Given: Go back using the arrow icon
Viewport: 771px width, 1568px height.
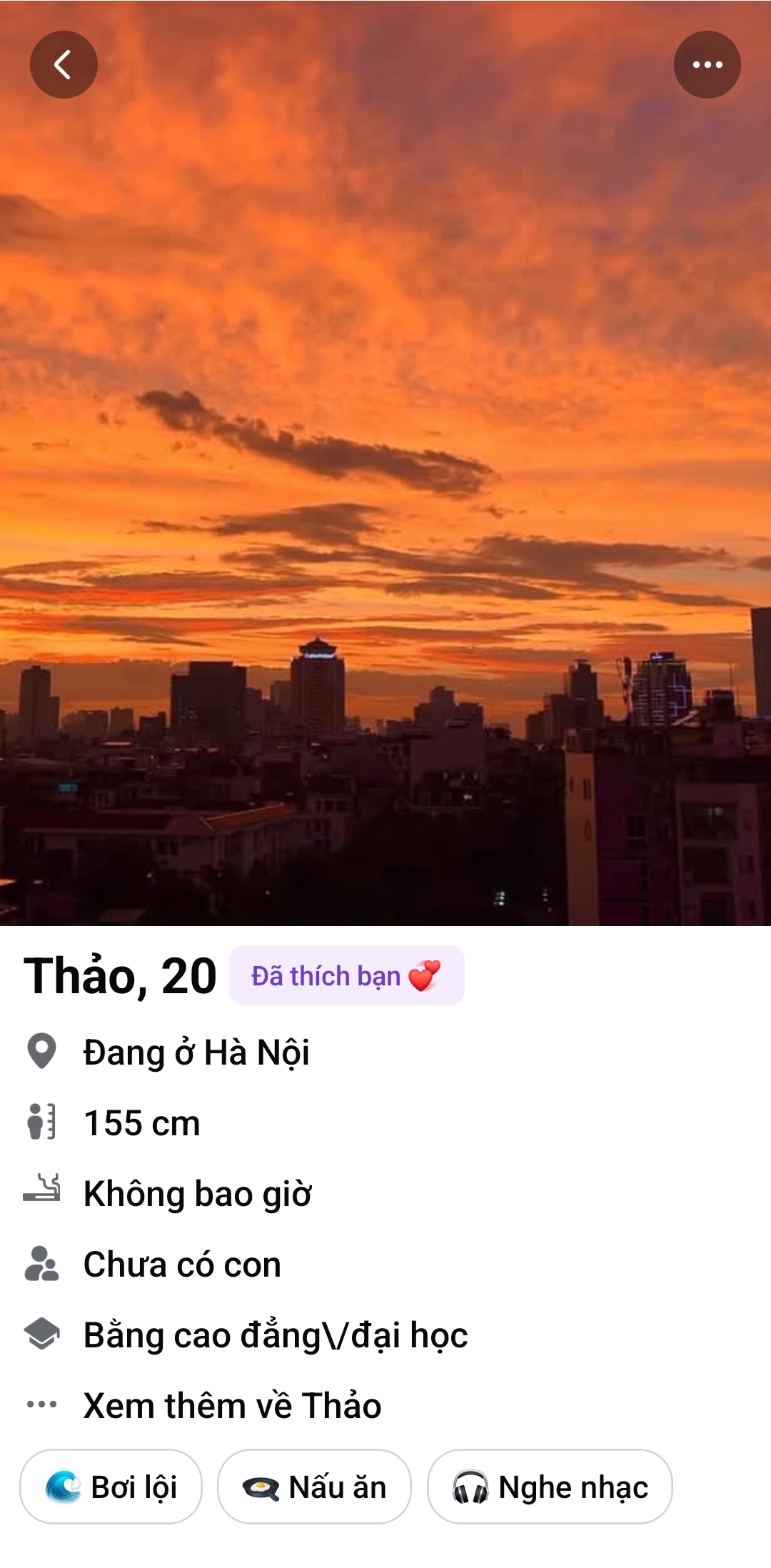Looking at the screenshot, I should click(x=64, y=64).
